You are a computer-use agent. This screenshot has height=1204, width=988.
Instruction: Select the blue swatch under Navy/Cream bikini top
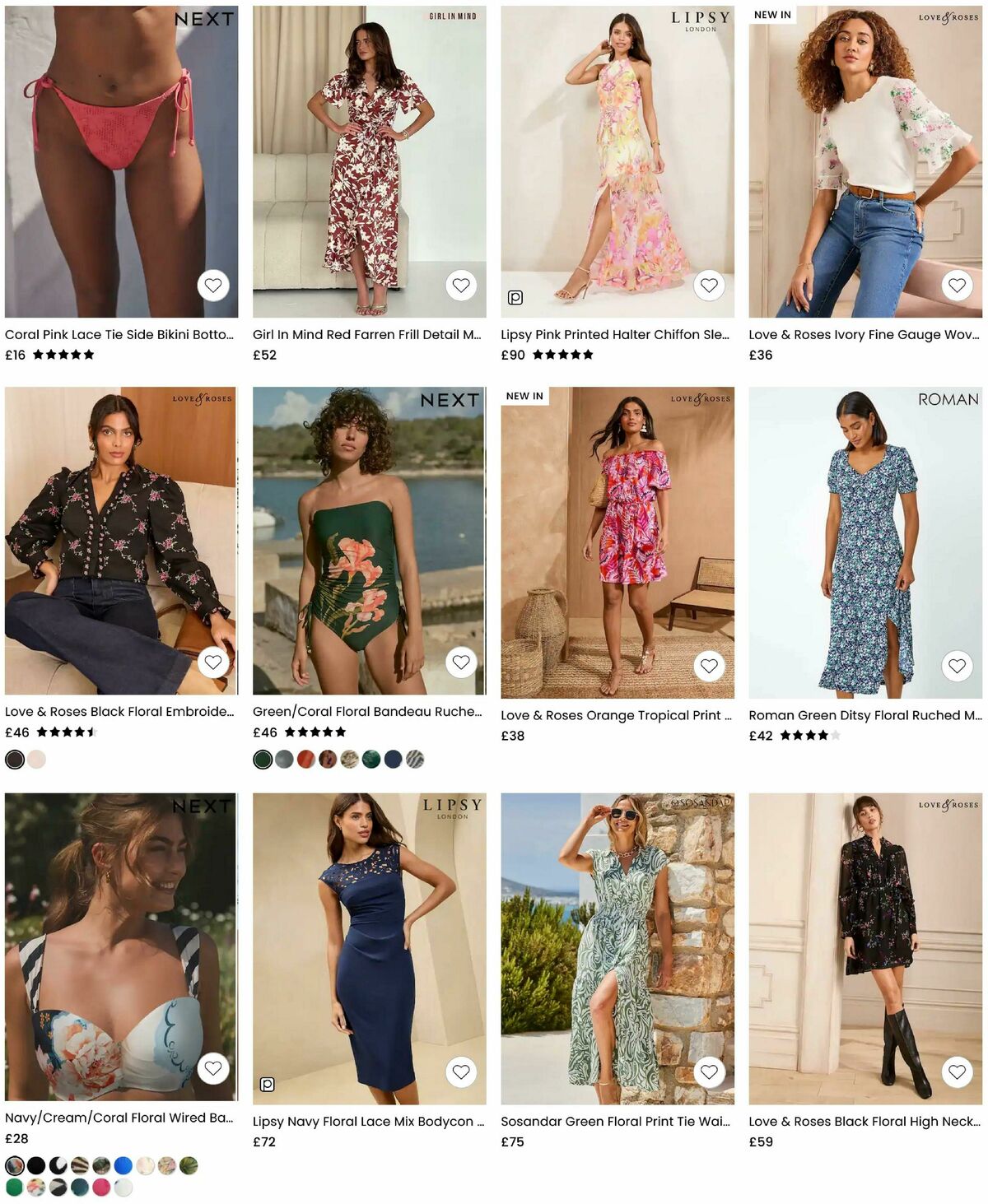(x=123, y=1165)
